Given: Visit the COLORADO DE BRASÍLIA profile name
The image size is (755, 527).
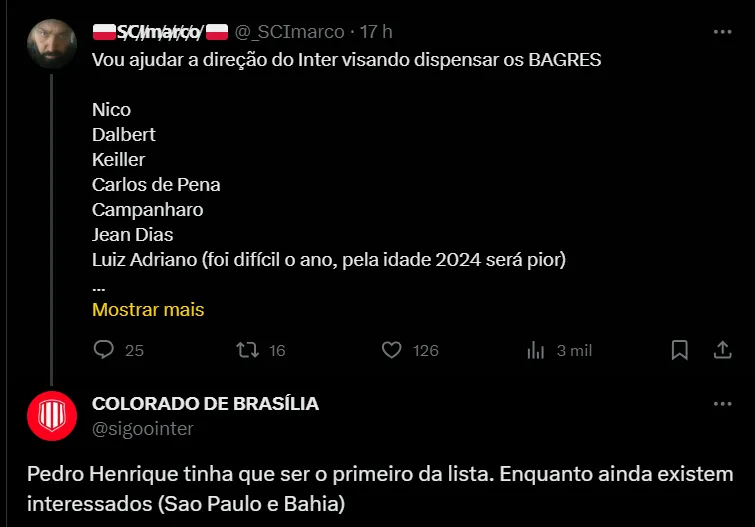Looking at the screenshot, I should tap(205, 404).
